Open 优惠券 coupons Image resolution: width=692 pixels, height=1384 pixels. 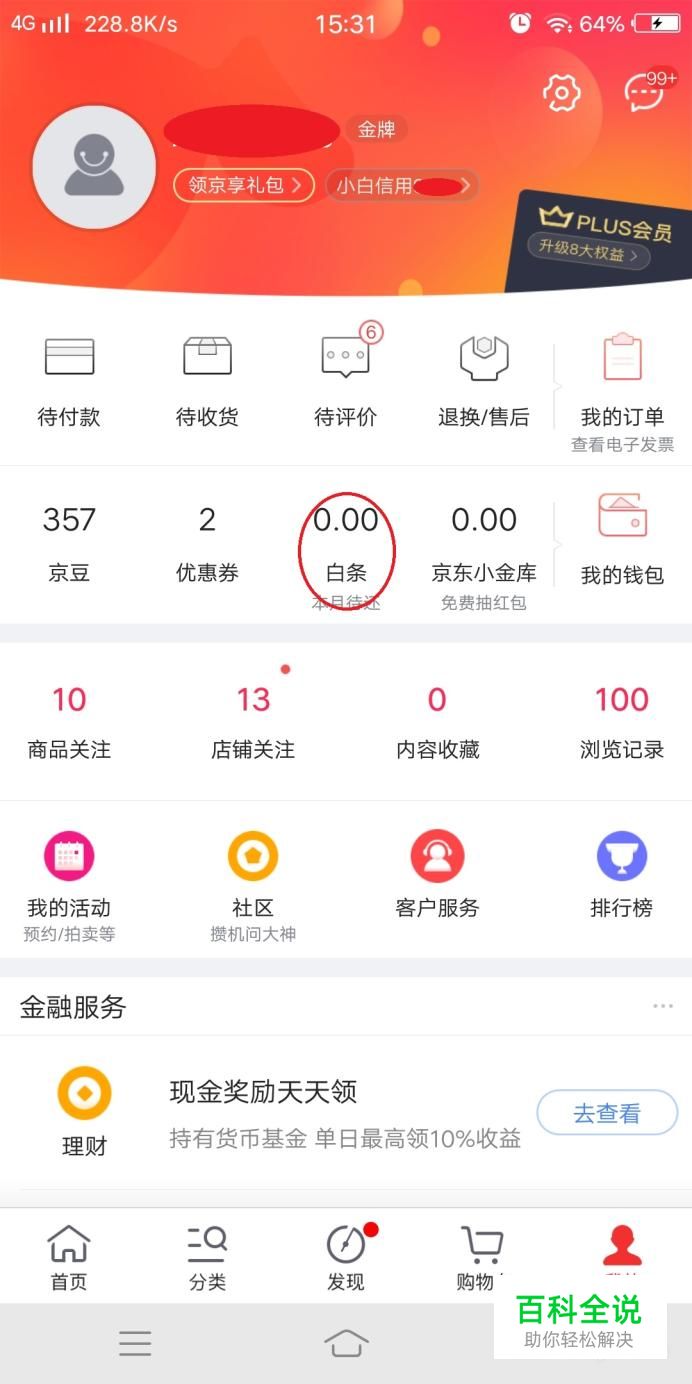pyautogui.click(x=207, y=543)
